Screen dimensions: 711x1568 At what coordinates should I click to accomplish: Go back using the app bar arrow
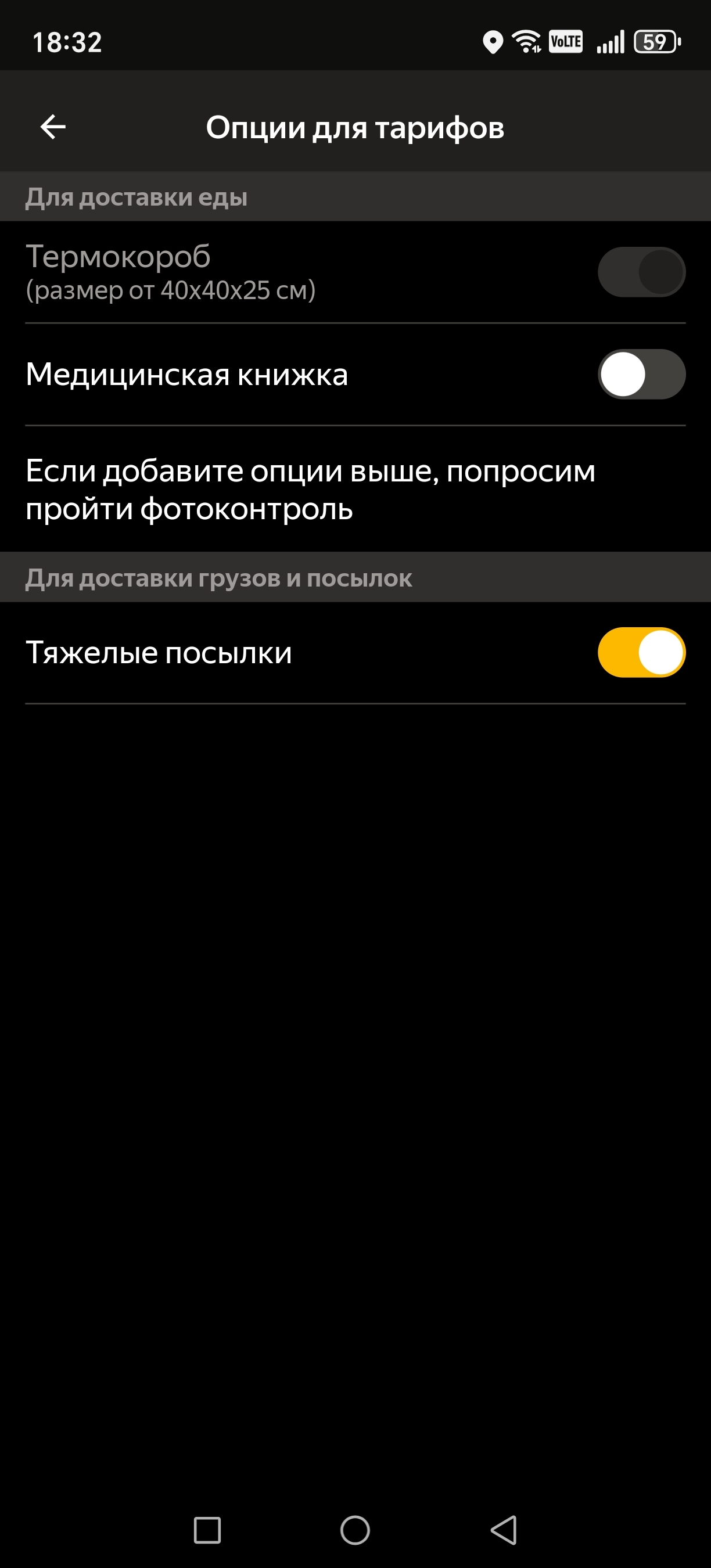(x=53, y=127)
